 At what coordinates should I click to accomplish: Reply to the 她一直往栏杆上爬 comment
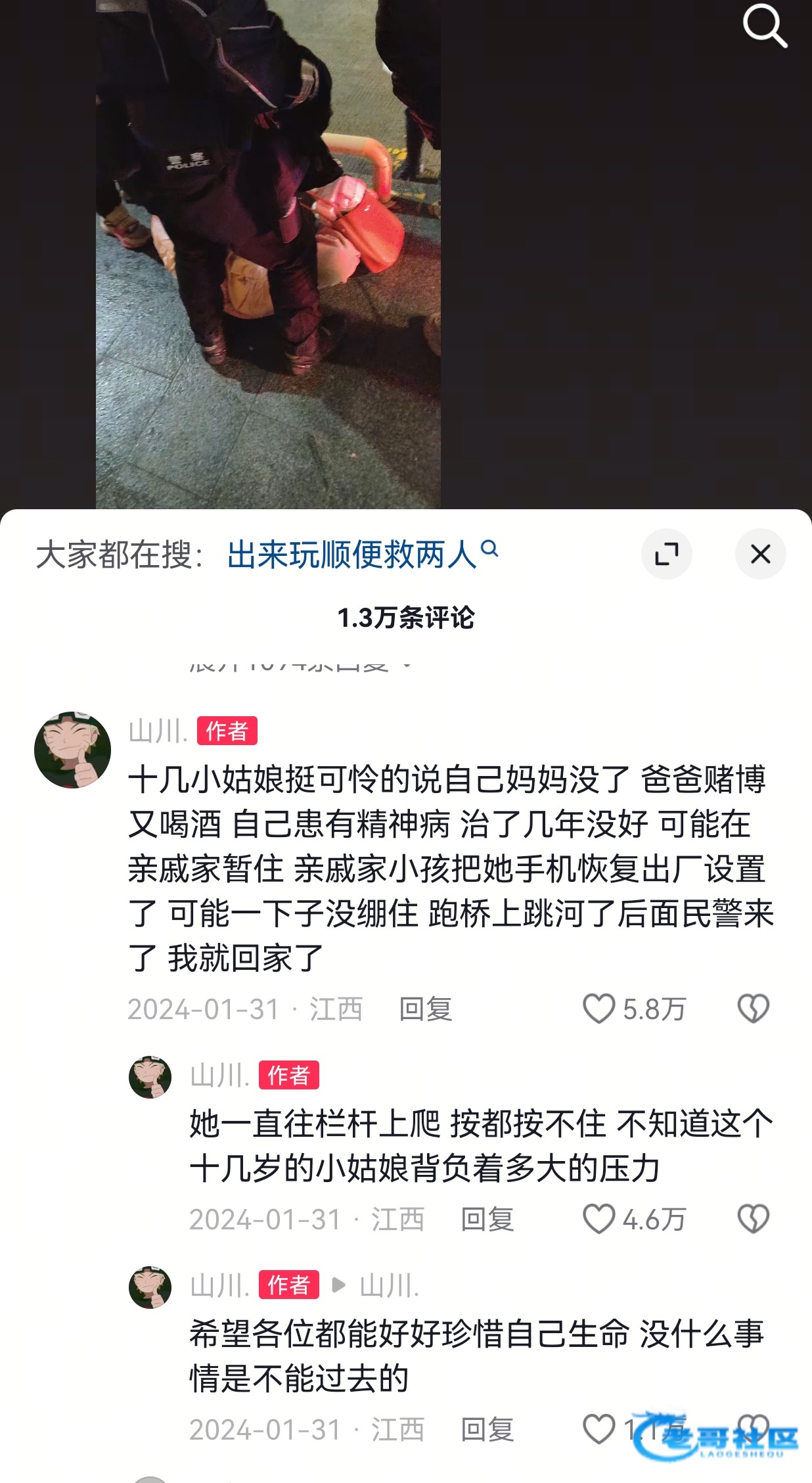point(487,1220)
